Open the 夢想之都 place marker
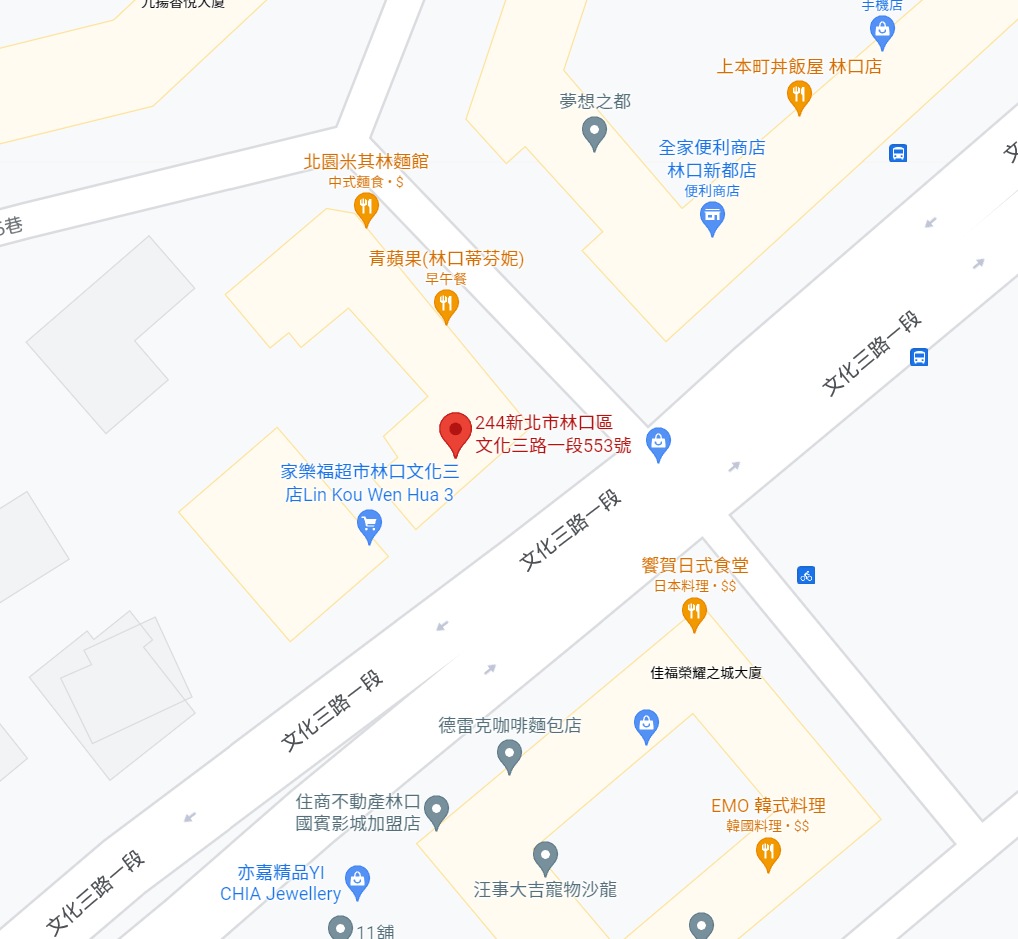The height and width of the screenshot is (939, 1018). pos(595,131)
